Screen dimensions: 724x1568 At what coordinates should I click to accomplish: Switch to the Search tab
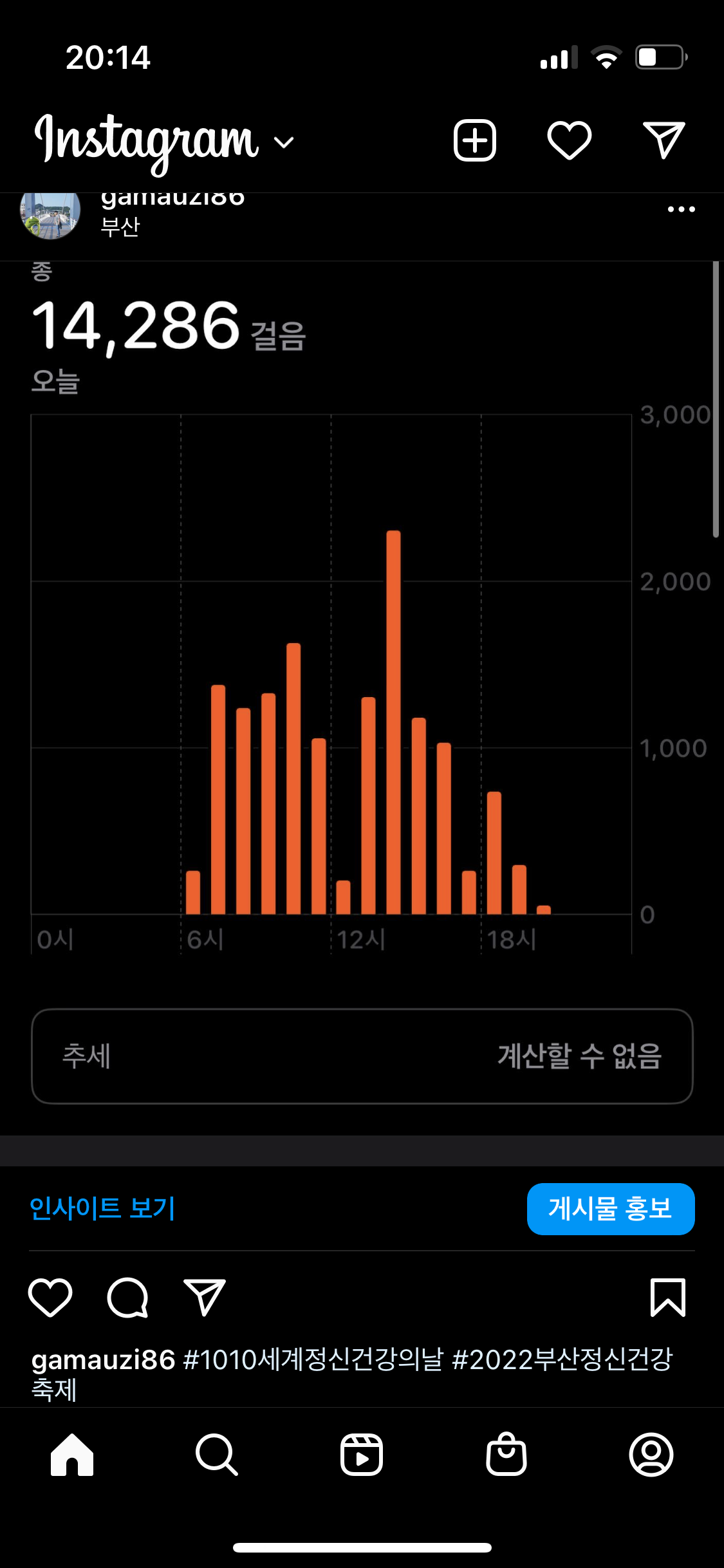point(217,1454)
